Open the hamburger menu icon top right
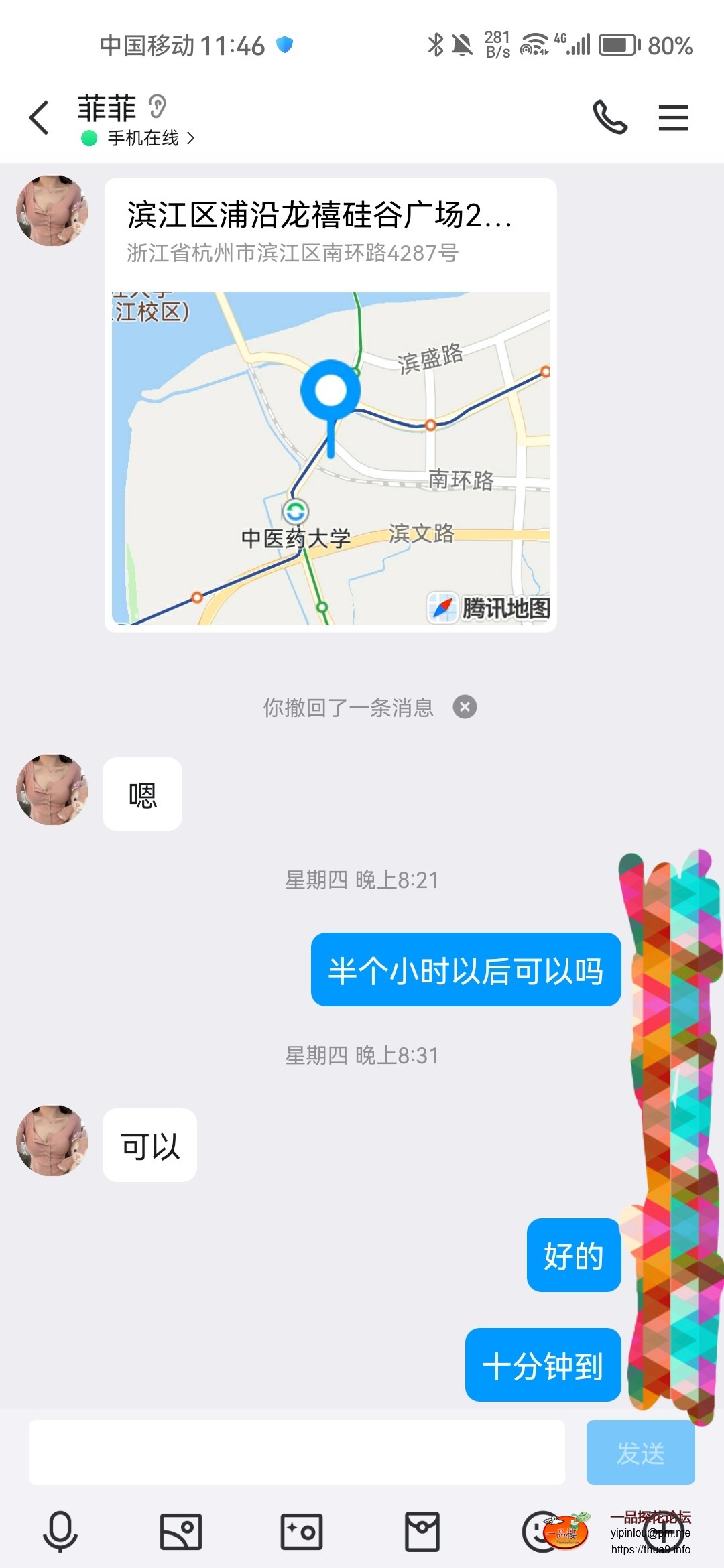 click(x=672, y=117)
